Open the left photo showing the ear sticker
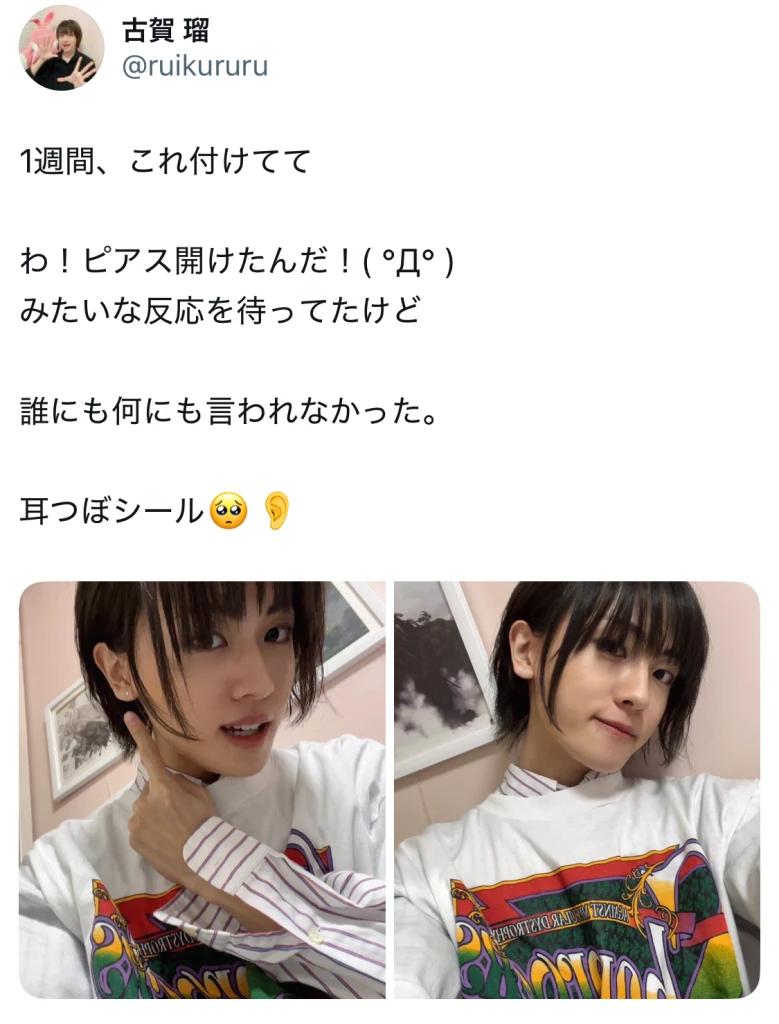779x1024 pixels. (x=202, y=789)
